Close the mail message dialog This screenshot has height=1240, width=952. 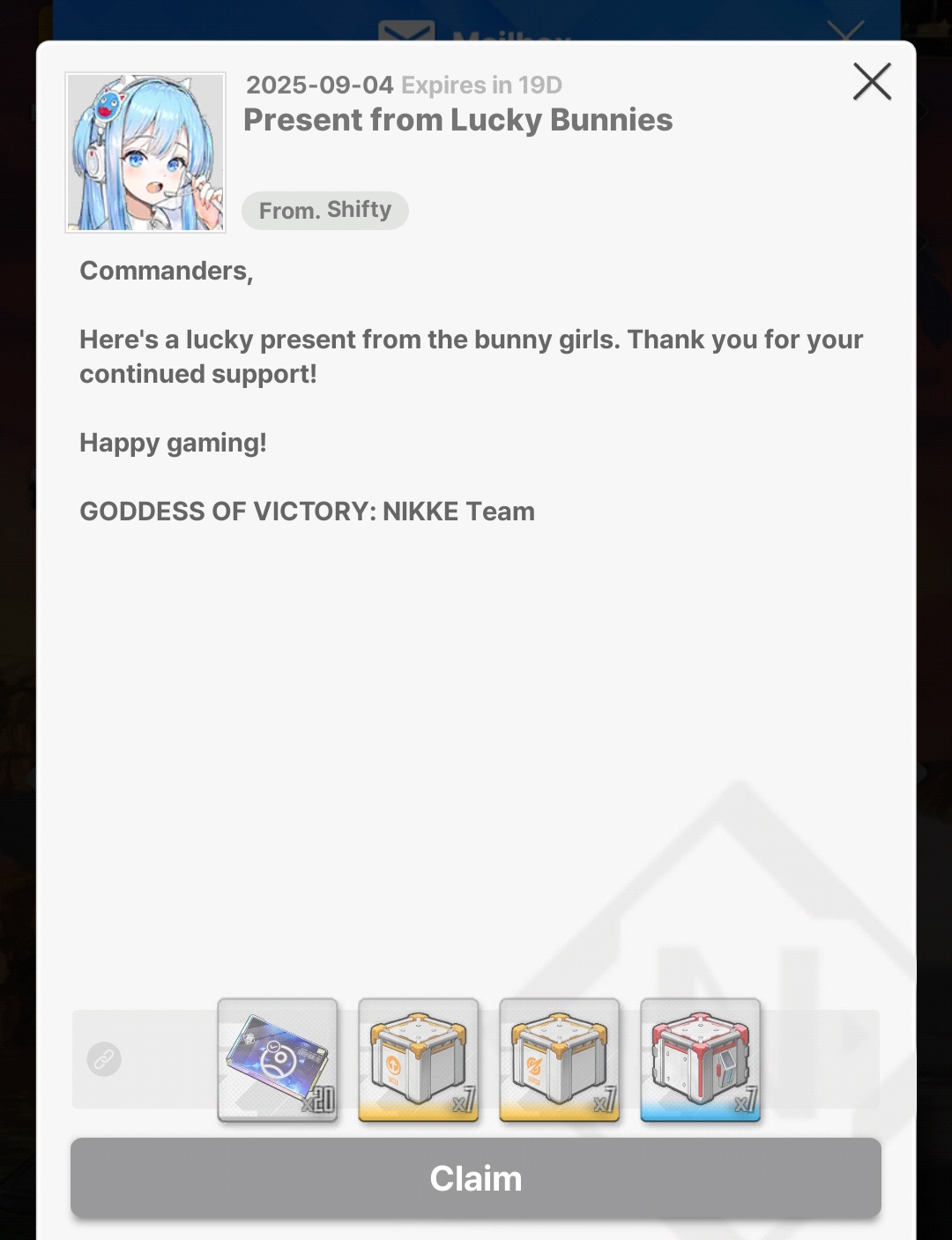click(x=872, y=82)
